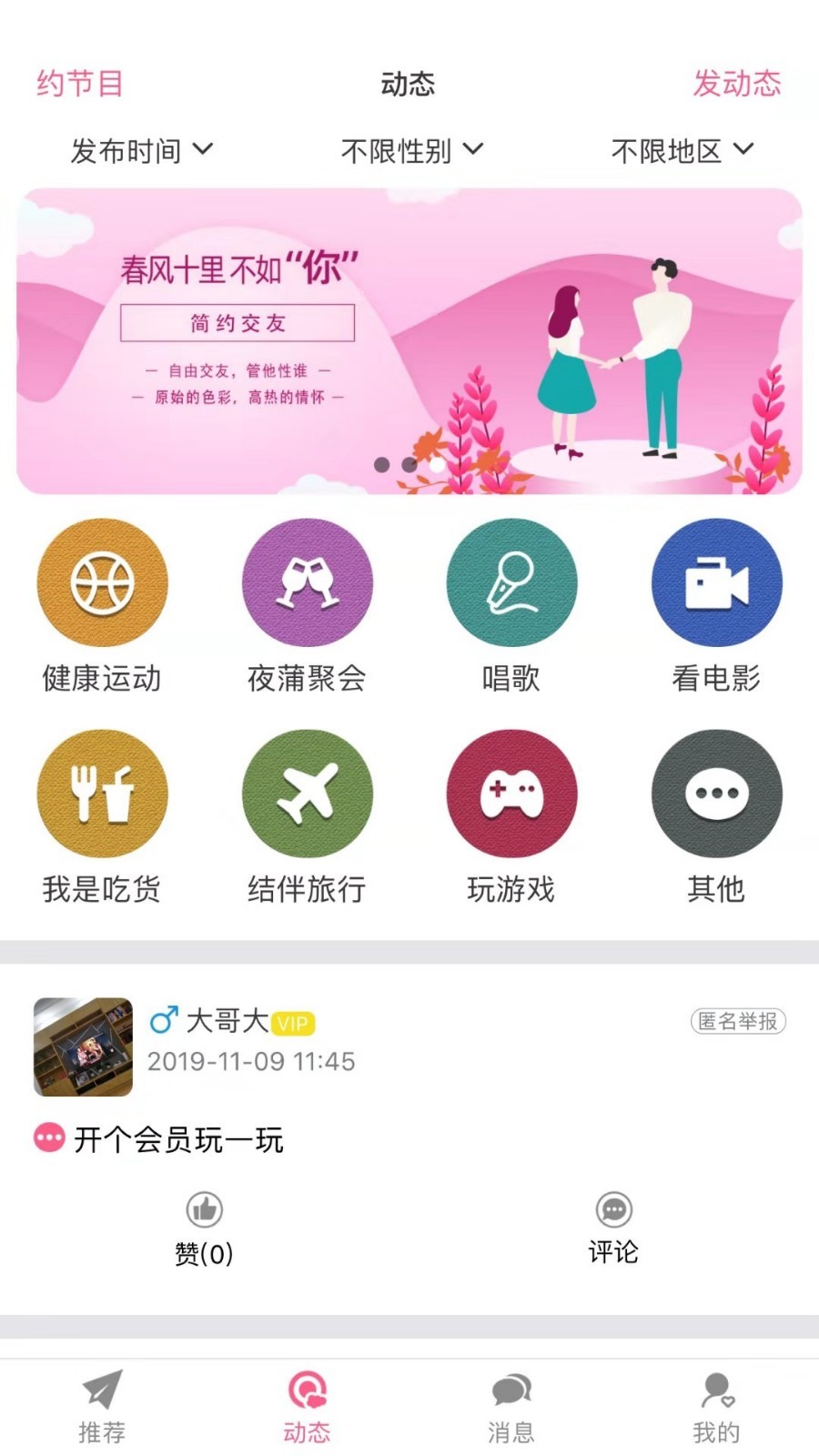The width and height of the screenshot is (819, 1456).
Task: Go to the 消息 messages tab
Action: click(x=511, y=1407)
